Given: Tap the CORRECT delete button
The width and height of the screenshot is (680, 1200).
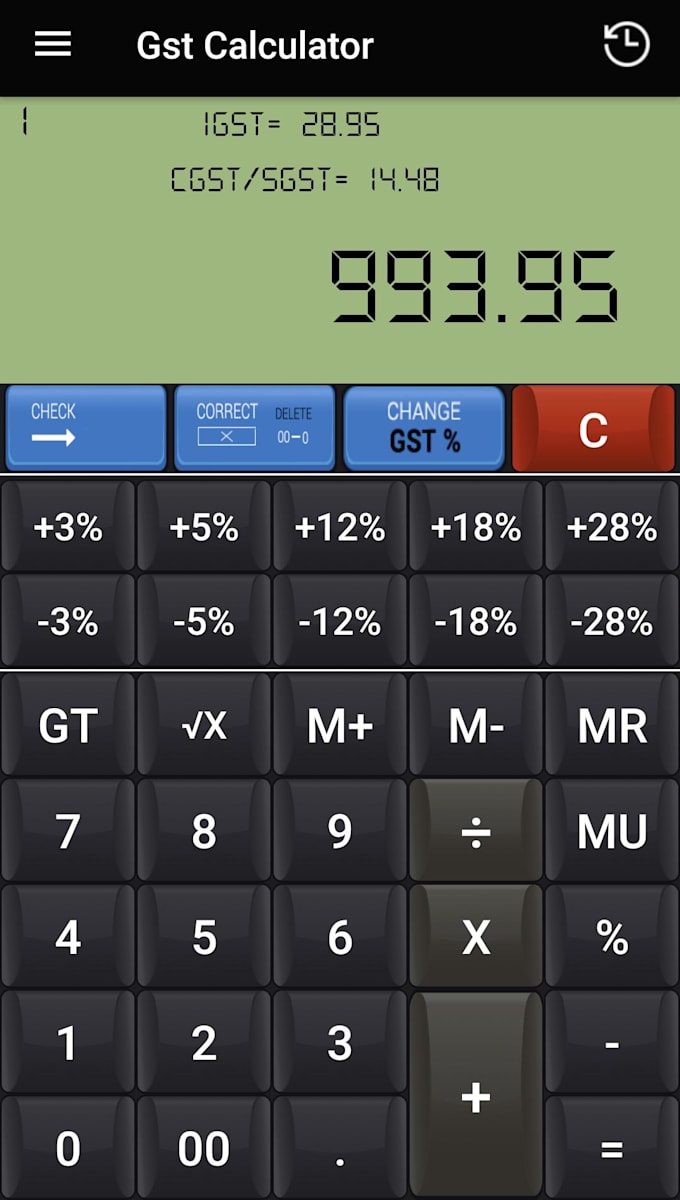Looking at the screenshot, I should tap(254, 427).
